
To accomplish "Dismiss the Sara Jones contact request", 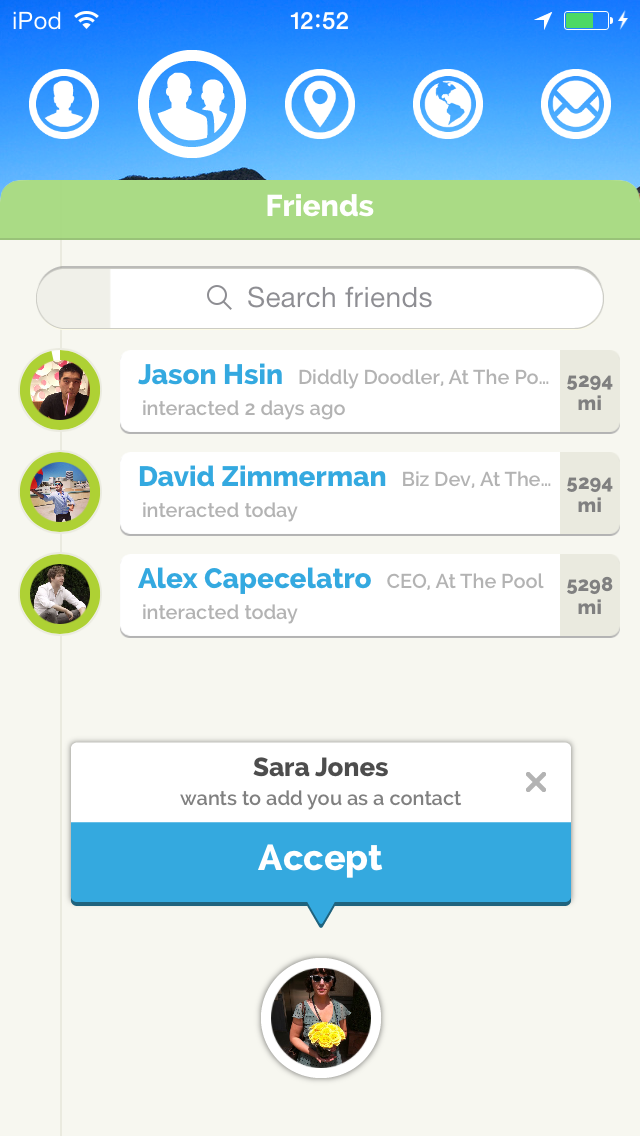I will click(536, 782).
